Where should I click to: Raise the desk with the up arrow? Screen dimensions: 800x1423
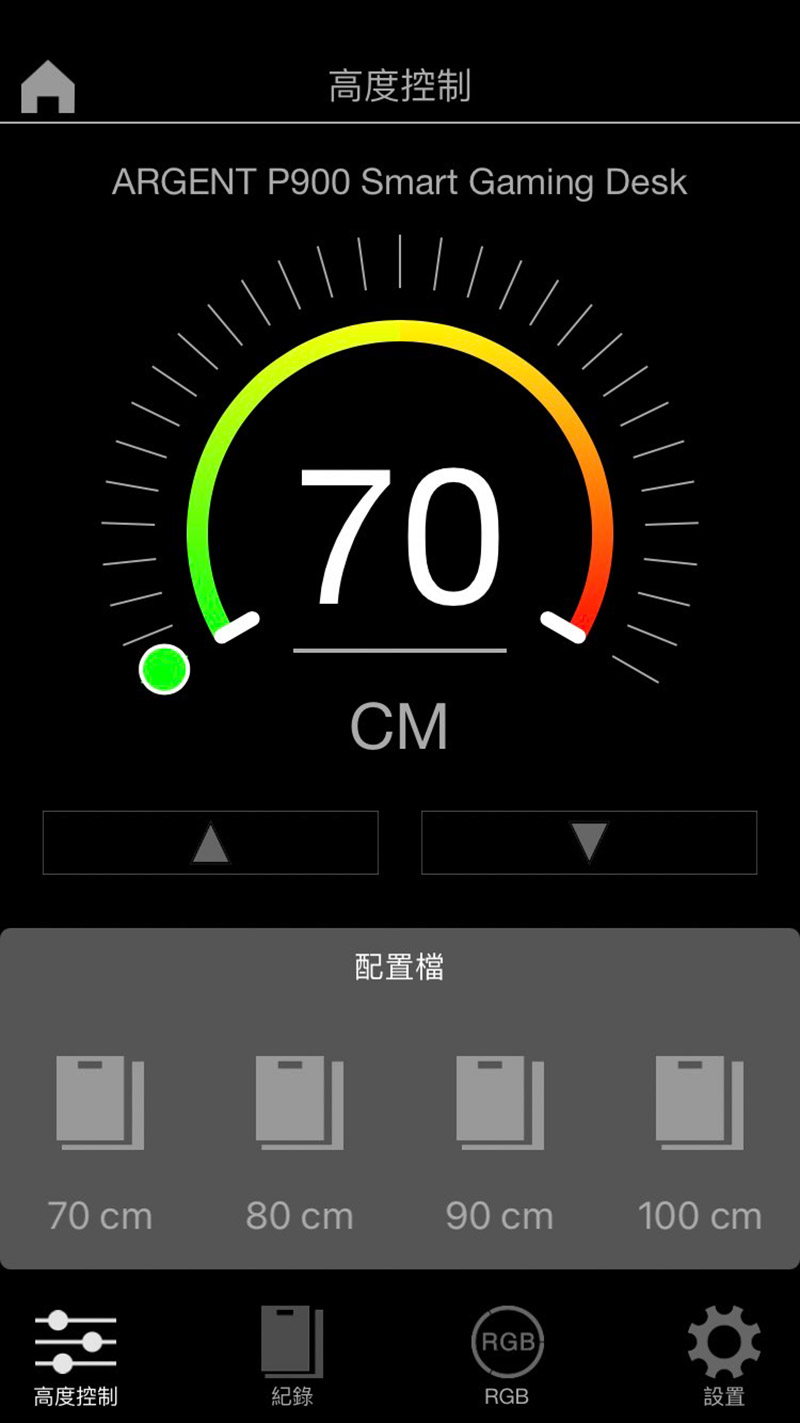210,843
